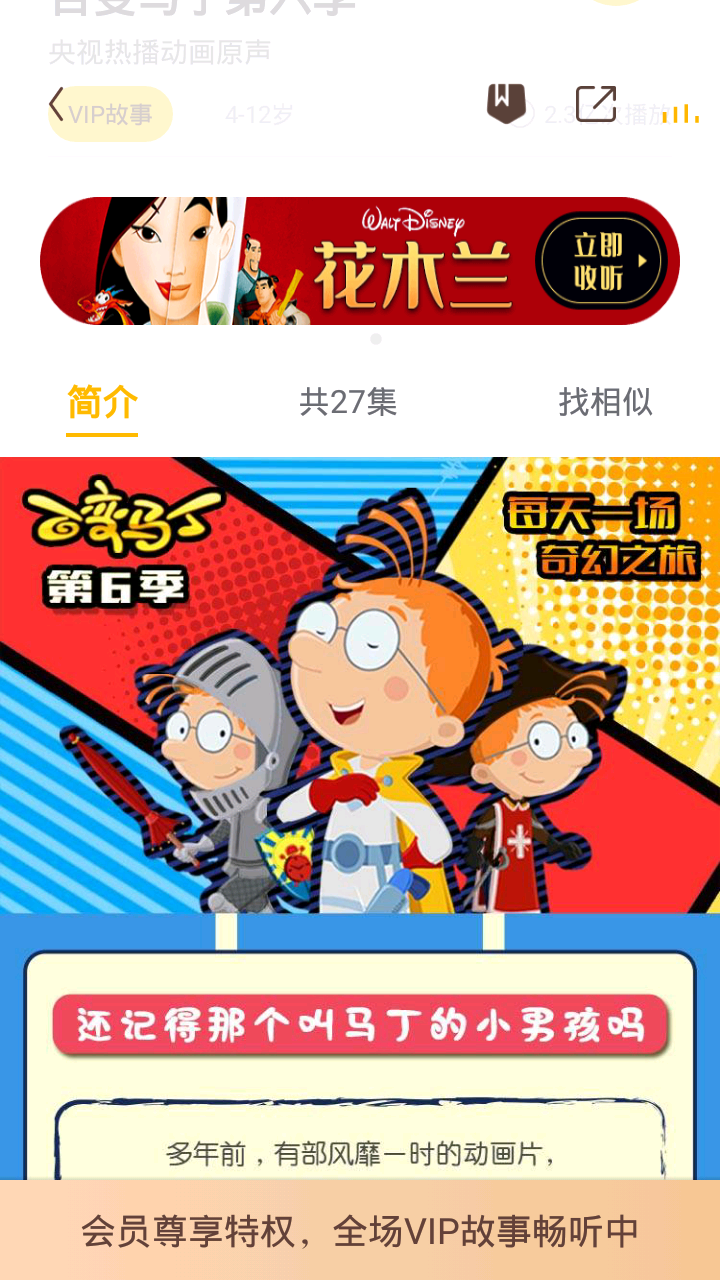Screen dimensions: 720x1280
Task: Open the 花木兰 Disney banner
Action: click(x=360, y=261)
